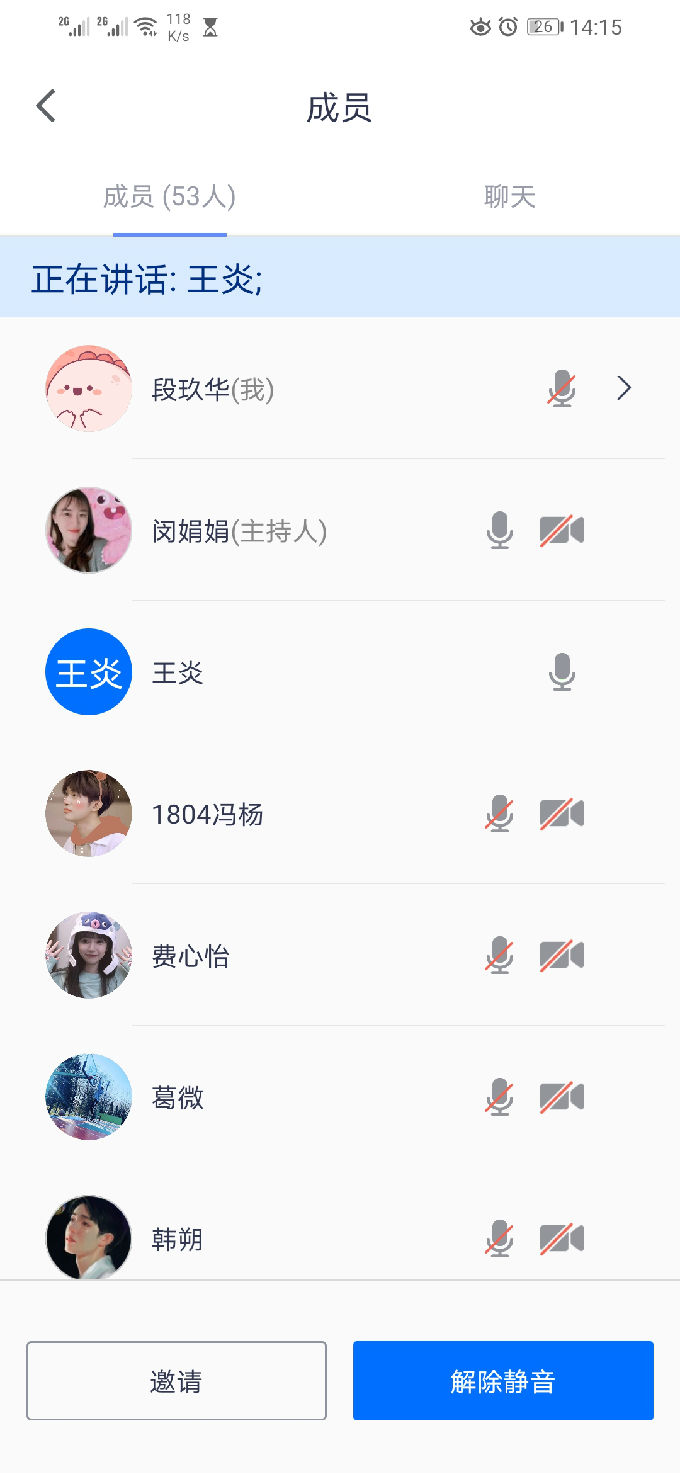Image resolution: width=680 pixels, height=1473 pixels.
Task: Tap the 邀请 button
Action: point(176,1381)
